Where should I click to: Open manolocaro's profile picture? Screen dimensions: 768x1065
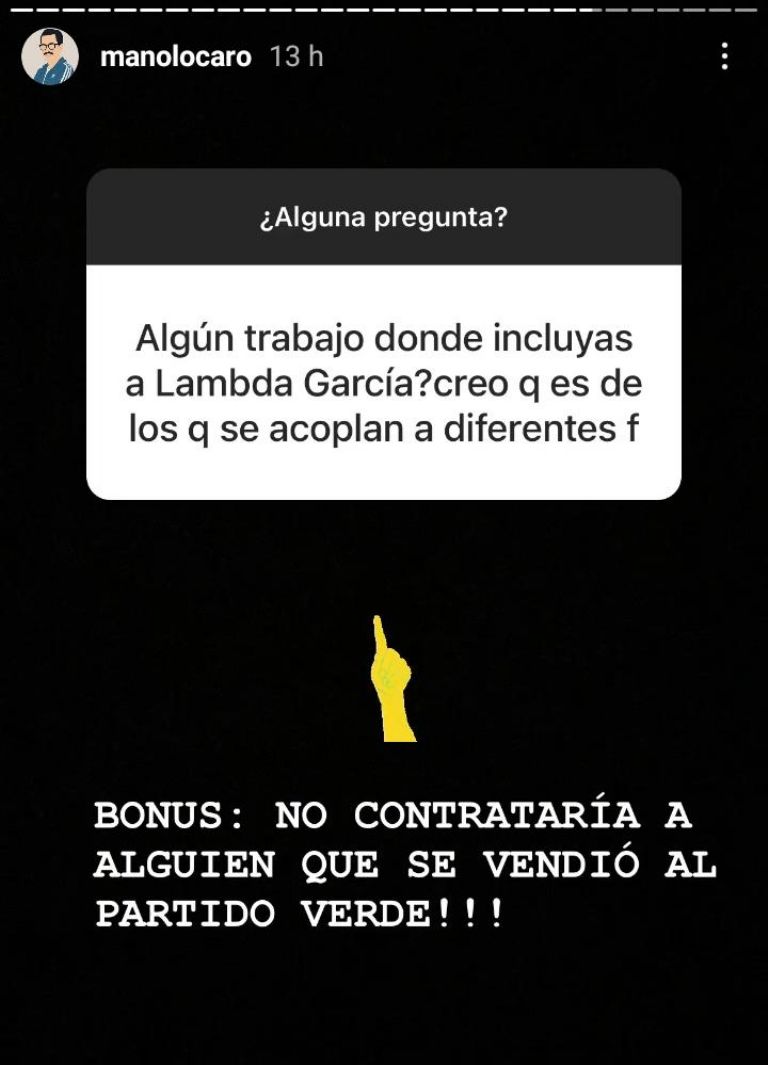coord(50,56)
